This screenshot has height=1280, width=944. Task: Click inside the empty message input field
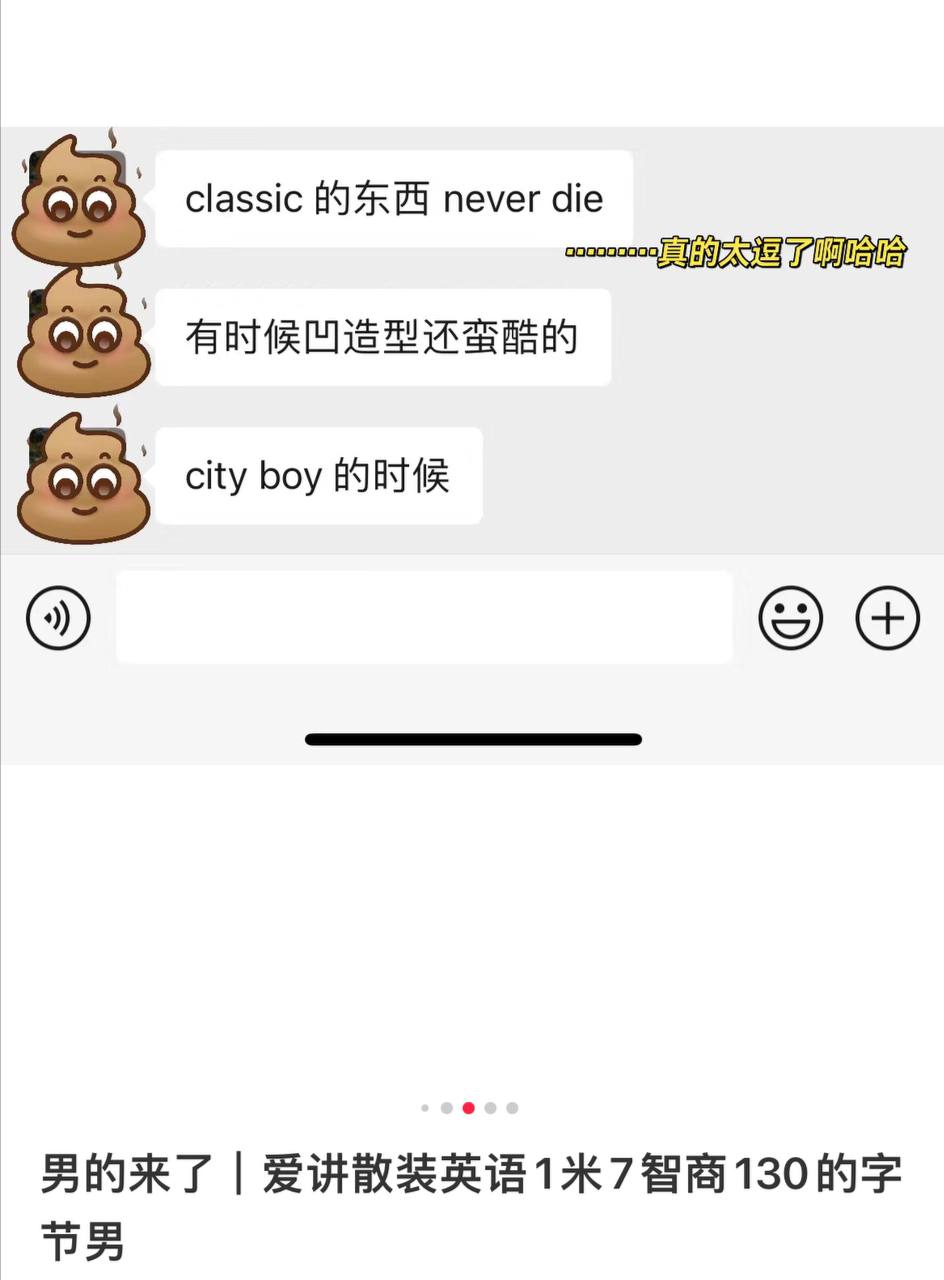point(424,618)
